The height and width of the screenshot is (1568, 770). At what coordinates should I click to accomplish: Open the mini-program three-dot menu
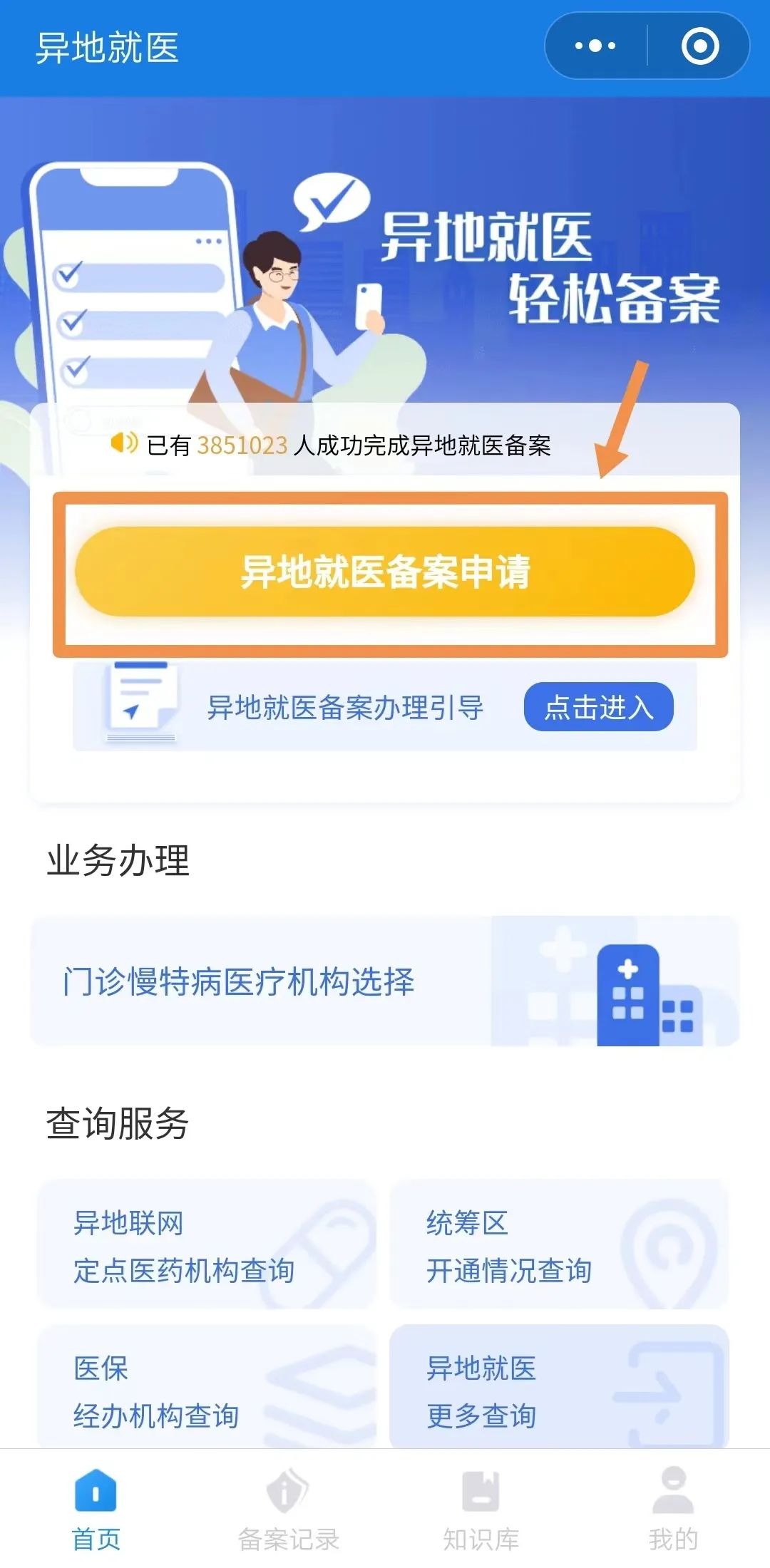pos(595,45)
